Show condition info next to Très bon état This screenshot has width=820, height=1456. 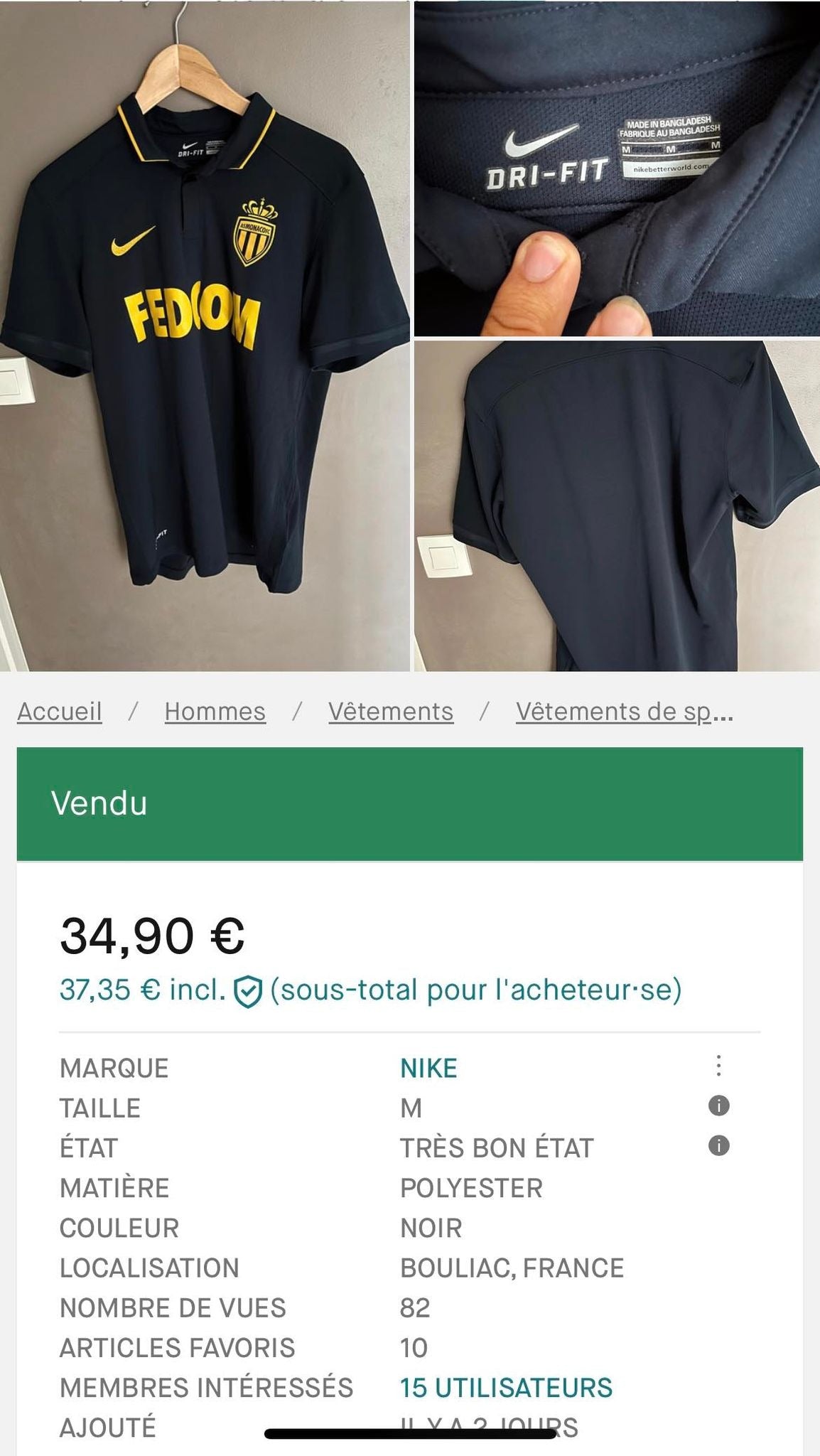719,1146
